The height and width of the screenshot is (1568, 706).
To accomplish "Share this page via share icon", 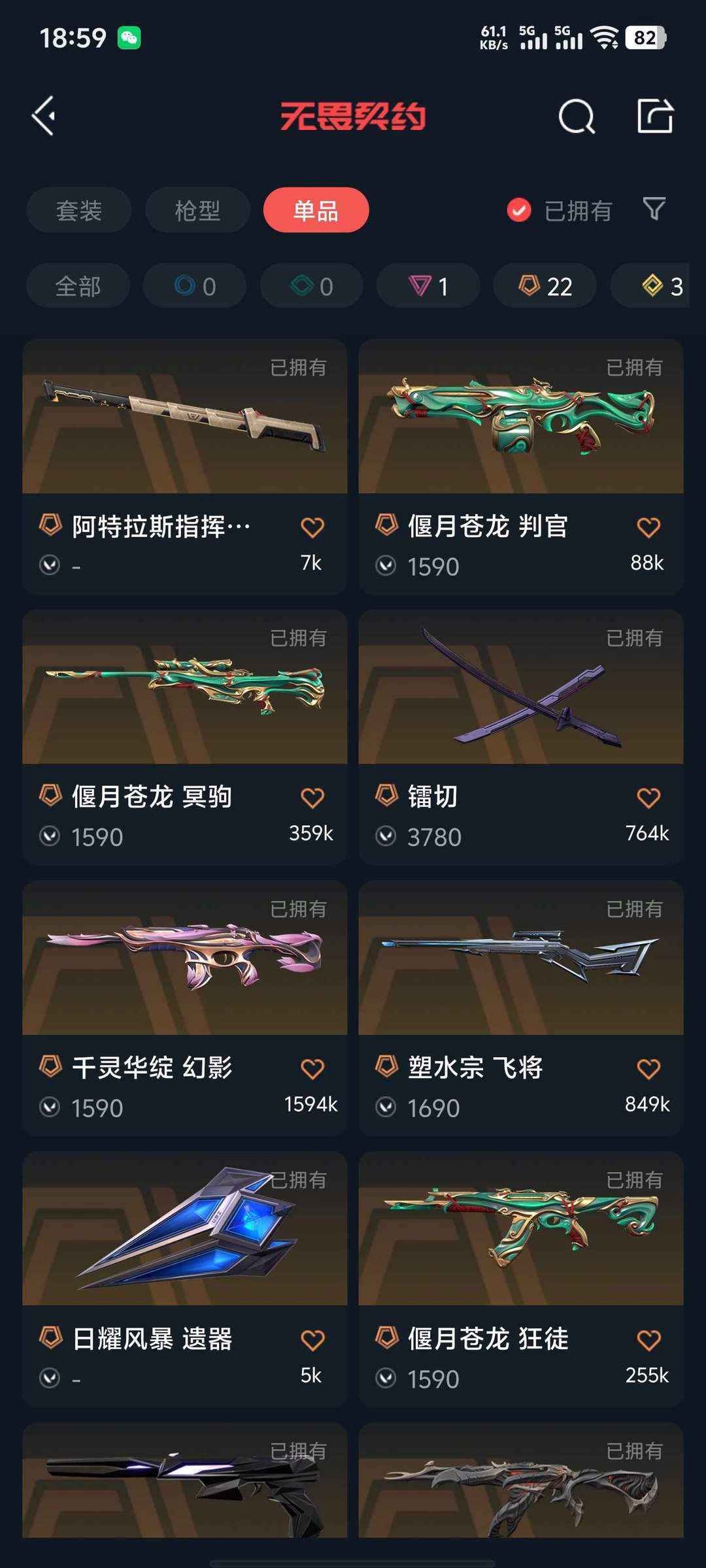I will tap(655, 116).
